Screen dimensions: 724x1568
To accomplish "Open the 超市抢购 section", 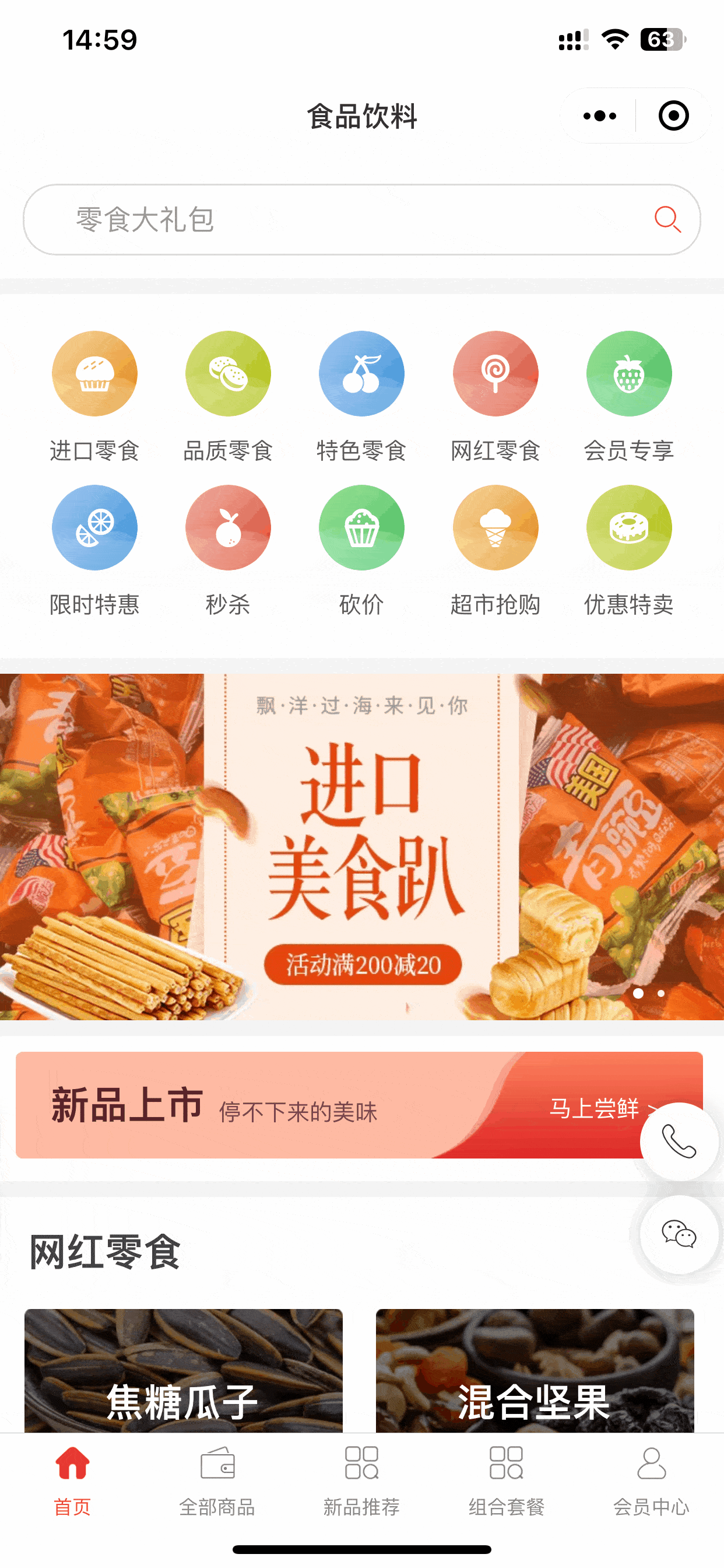I will point(495,551).
